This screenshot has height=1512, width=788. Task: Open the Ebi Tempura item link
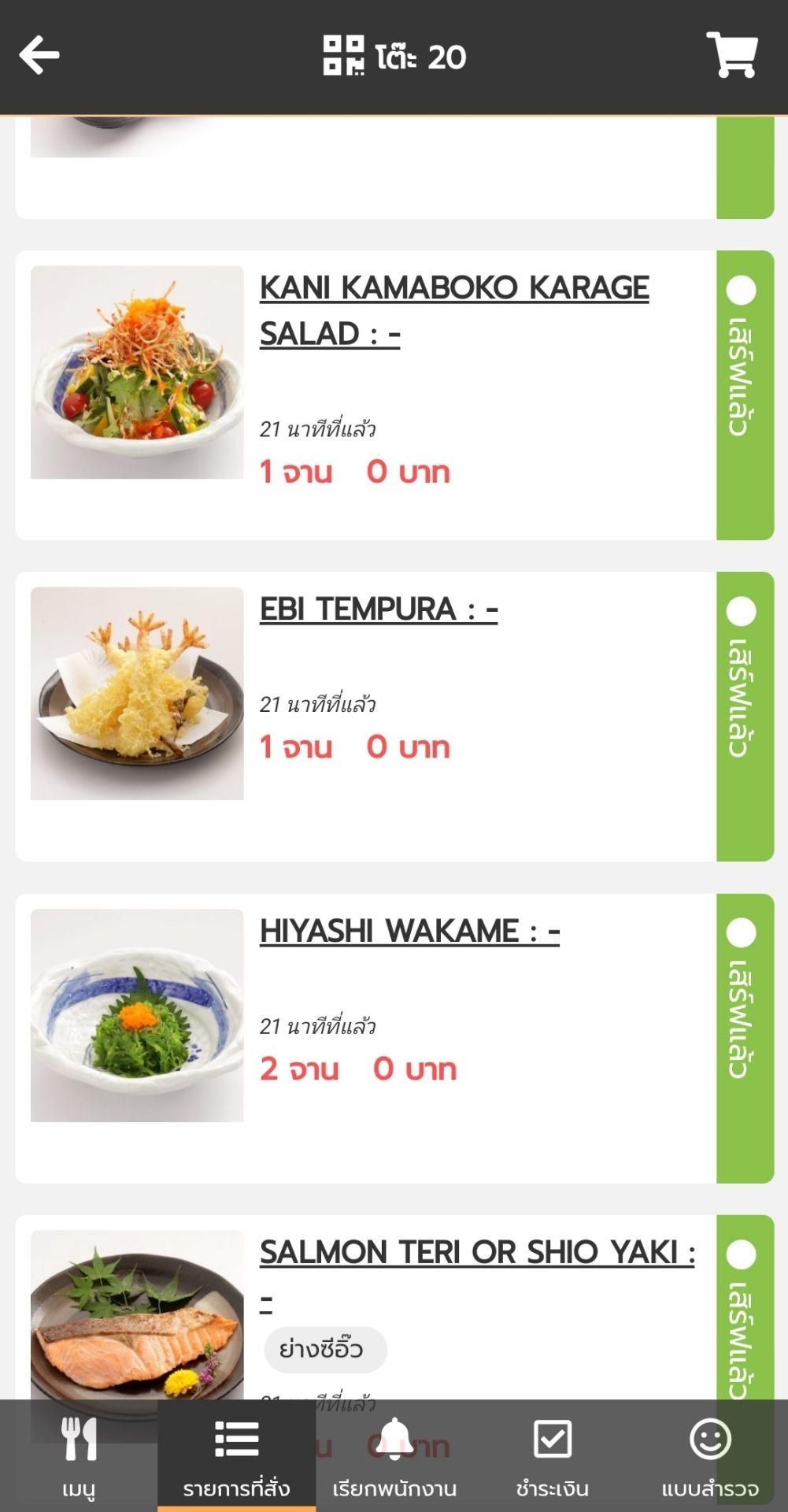[x=379, y=609]
